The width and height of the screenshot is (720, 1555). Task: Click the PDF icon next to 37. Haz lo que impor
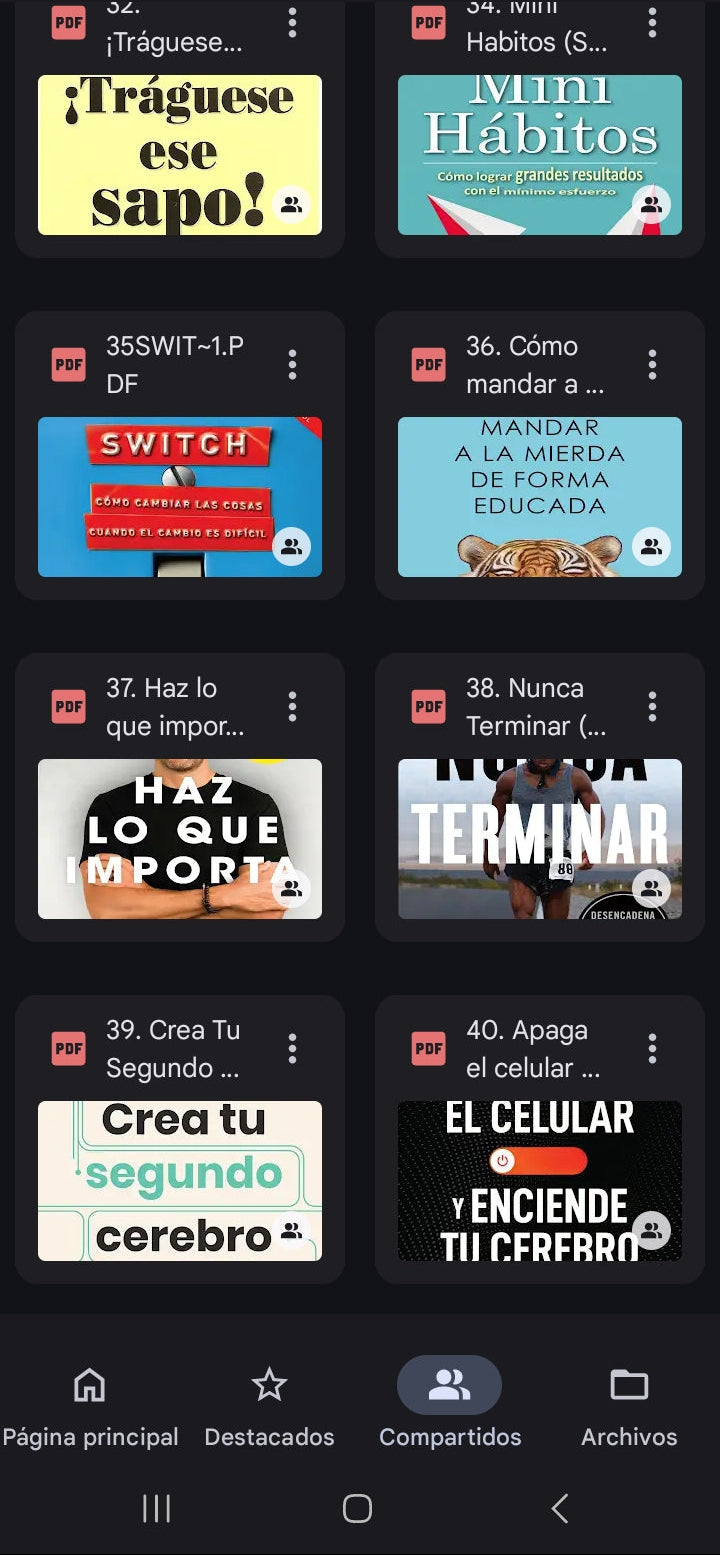(68, 707)
